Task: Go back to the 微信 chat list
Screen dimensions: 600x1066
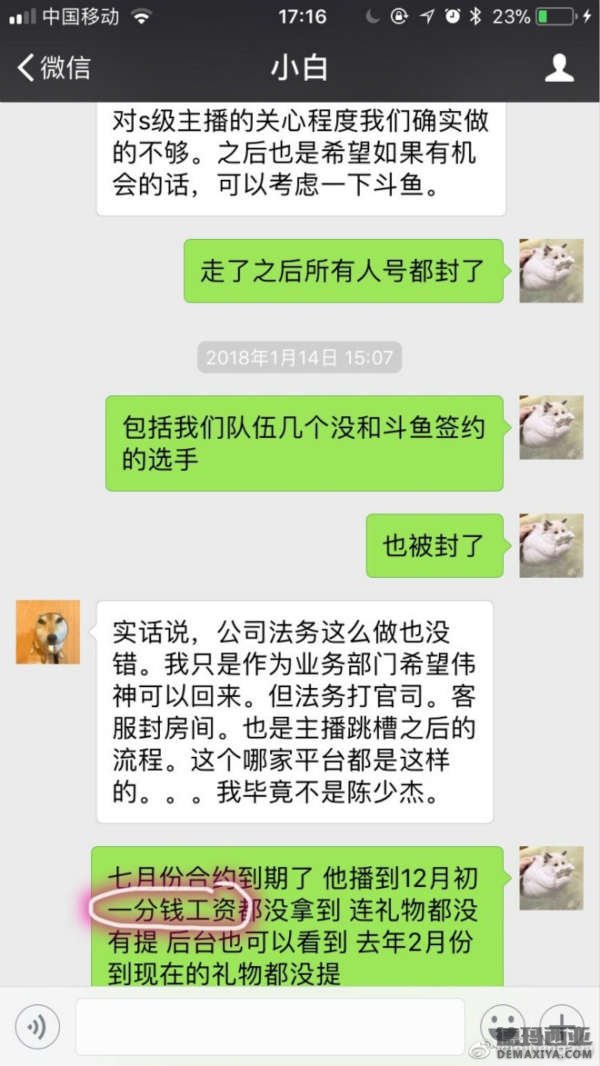Action: pyautogui.click(x=55, y=68)
